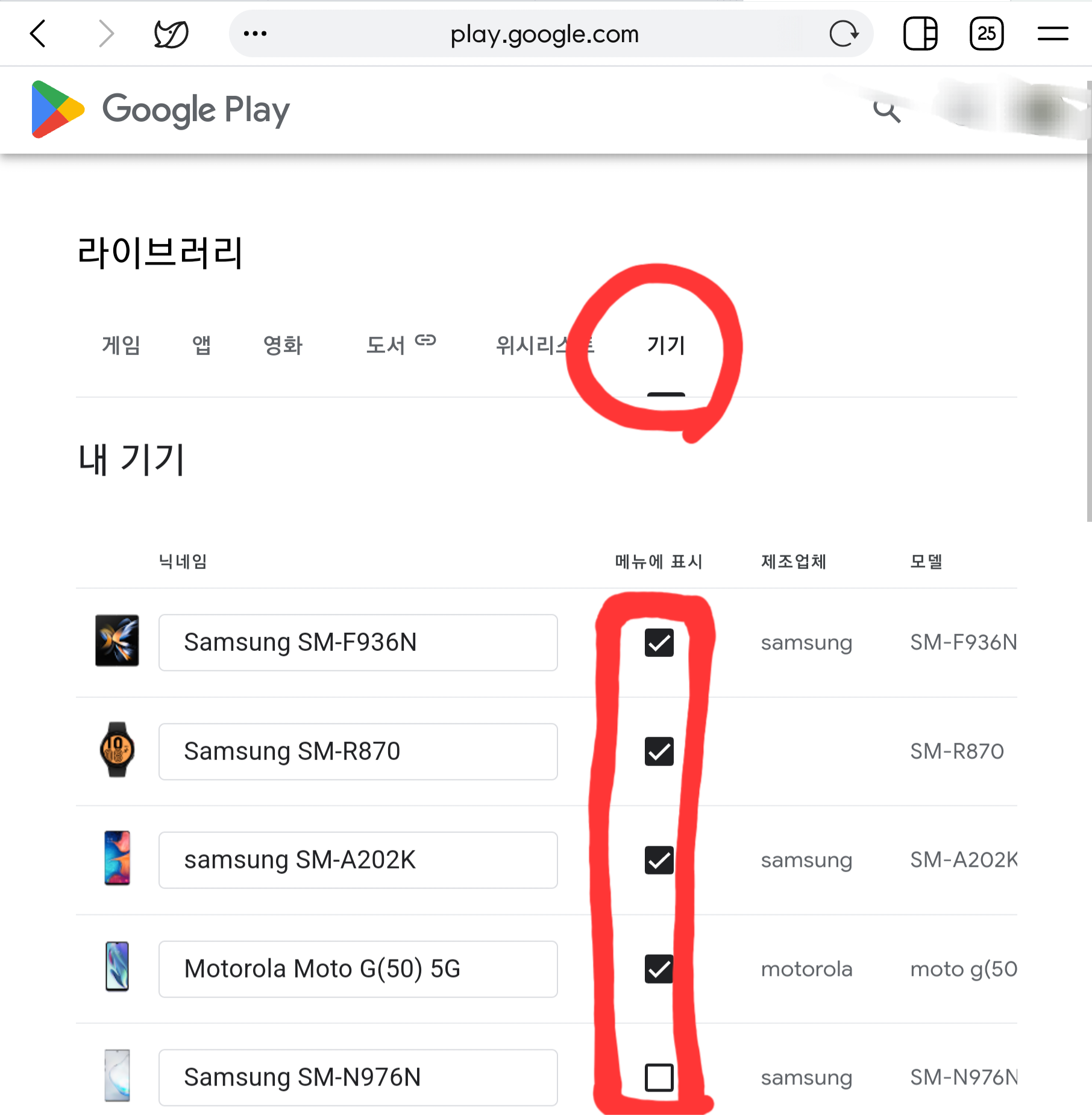The height and width of the screenshot is (1115, 1092).
Task: Open search with the magnifier icon
Action: point(886,110)
